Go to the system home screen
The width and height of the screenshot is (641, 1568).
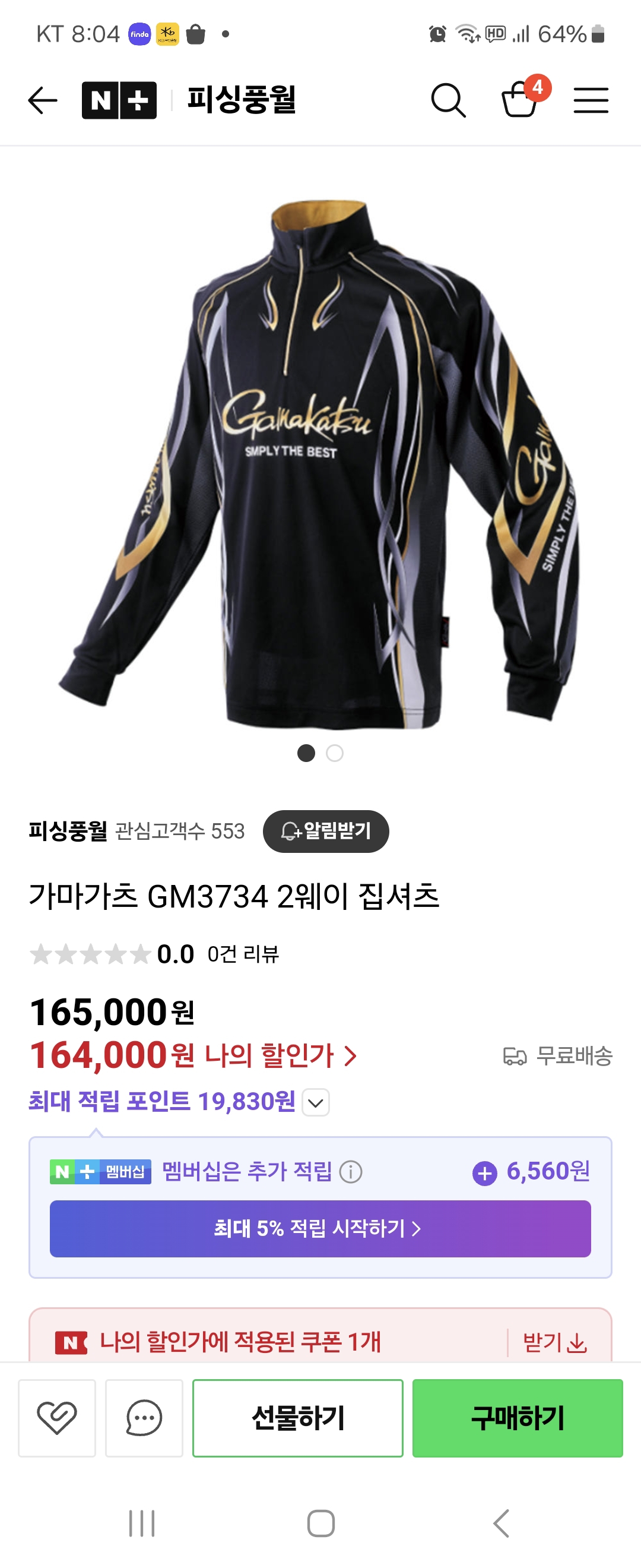(320, 1523)
